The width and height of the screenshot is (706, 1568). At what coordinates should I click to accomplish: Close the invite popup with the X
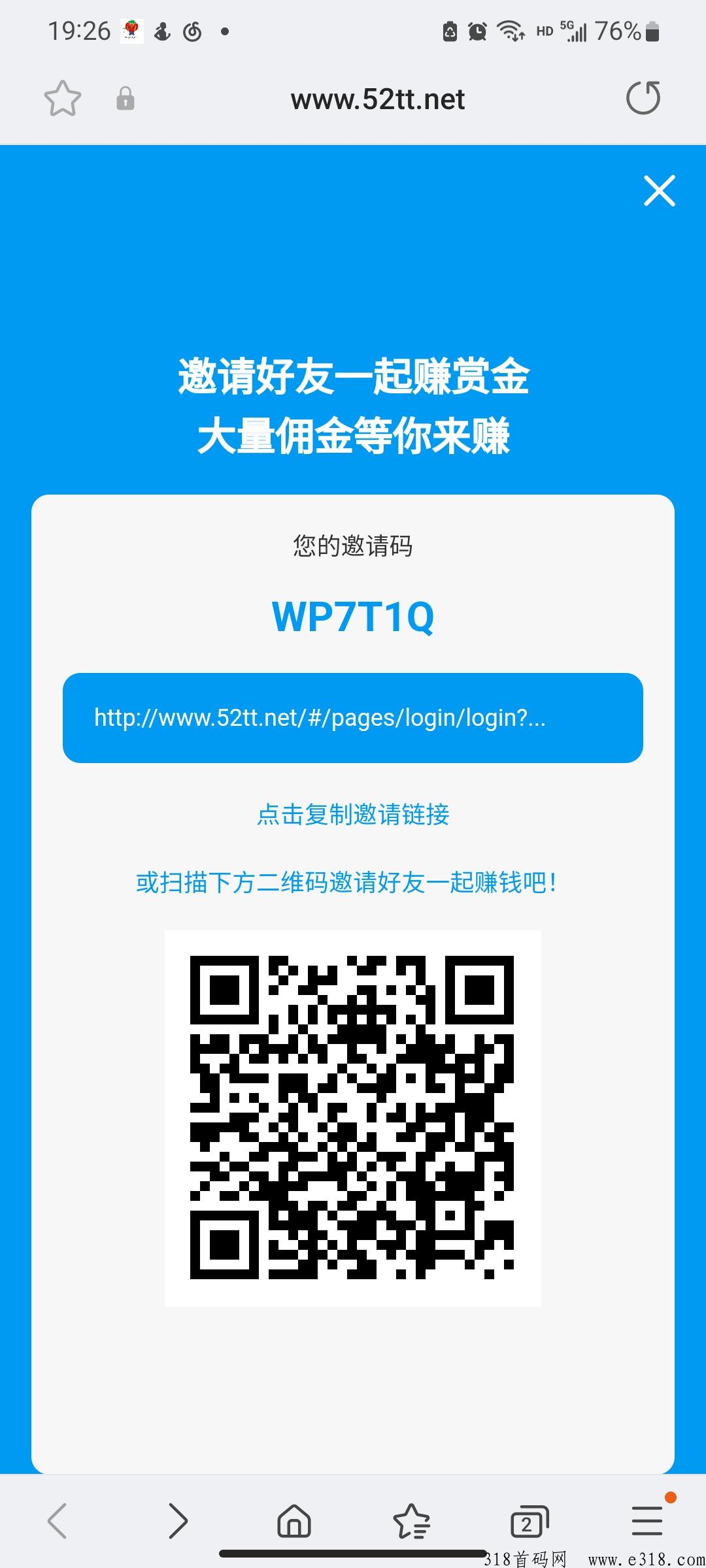659,191
